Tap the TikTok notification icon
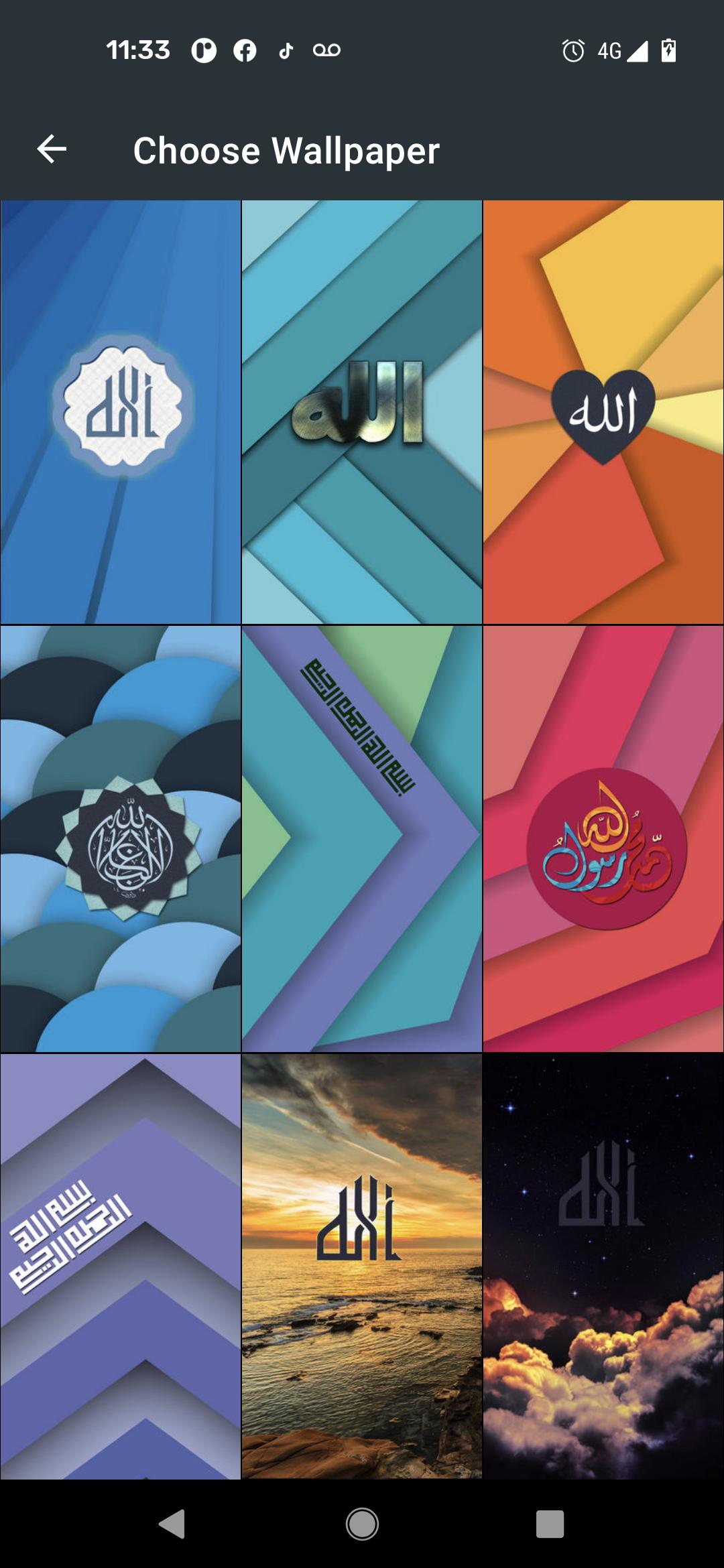This screenshot has height=1568, width=724. tap(286, 50)
